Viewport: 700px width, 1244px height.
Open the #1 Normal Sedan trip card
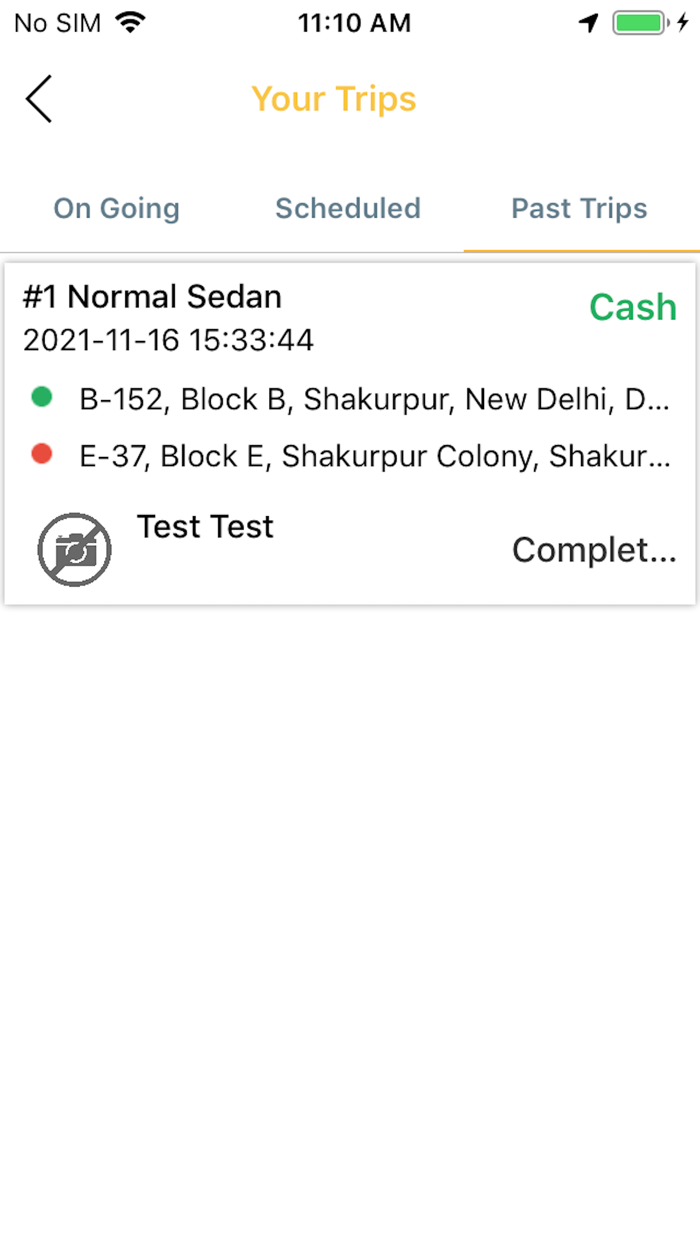(350, 434)
